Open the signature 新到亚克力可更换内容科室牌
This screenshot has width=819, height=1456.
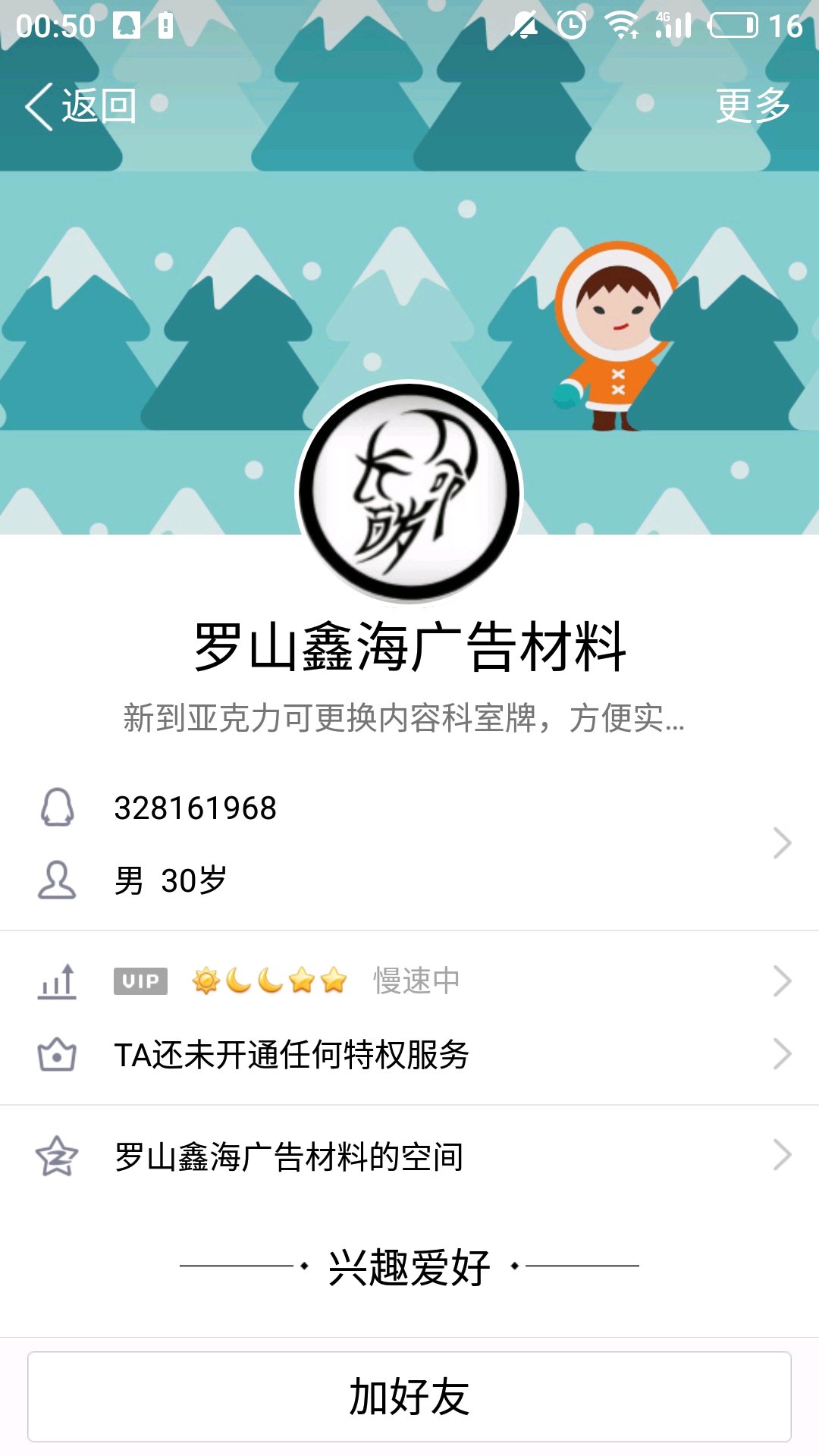click(x=403, y=717)
